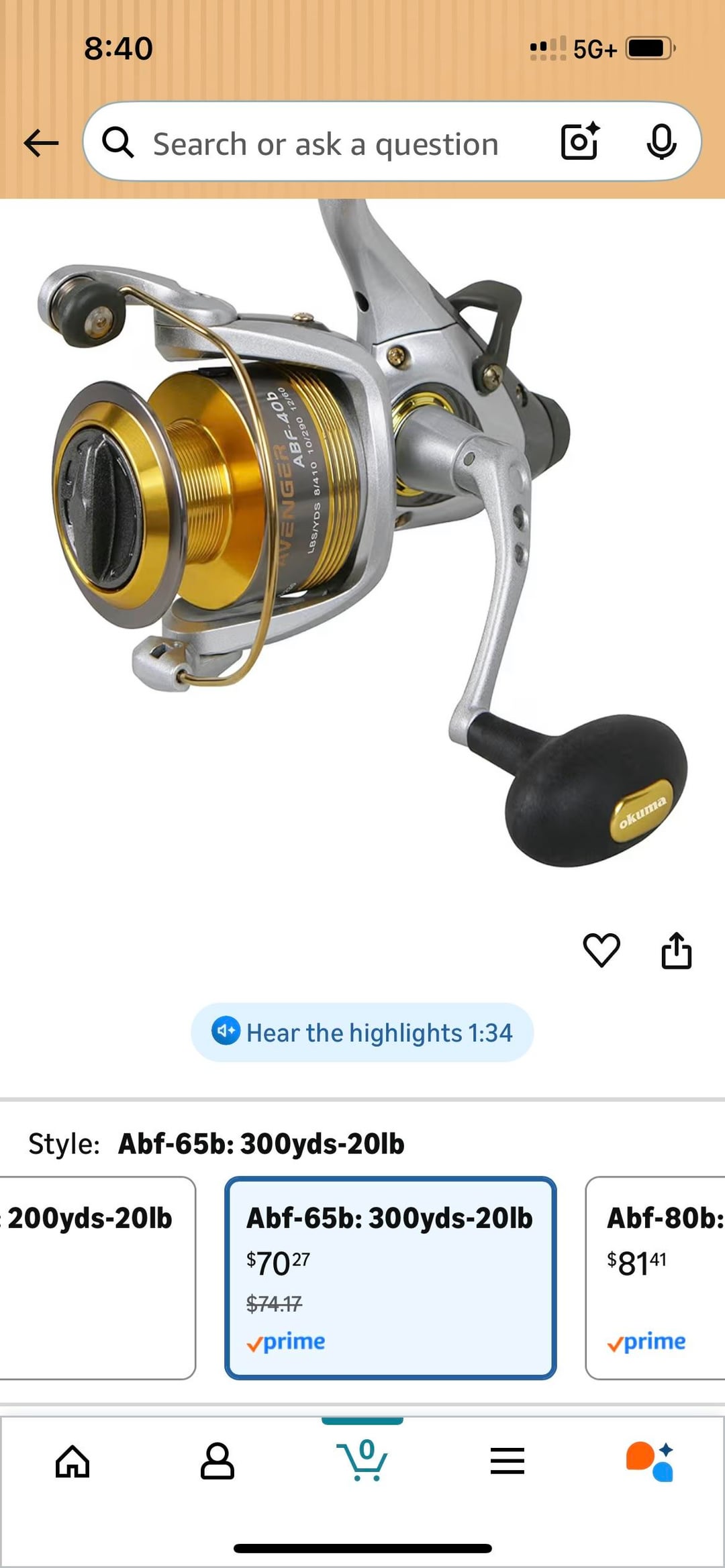Start voice search with the microphone

661,142
